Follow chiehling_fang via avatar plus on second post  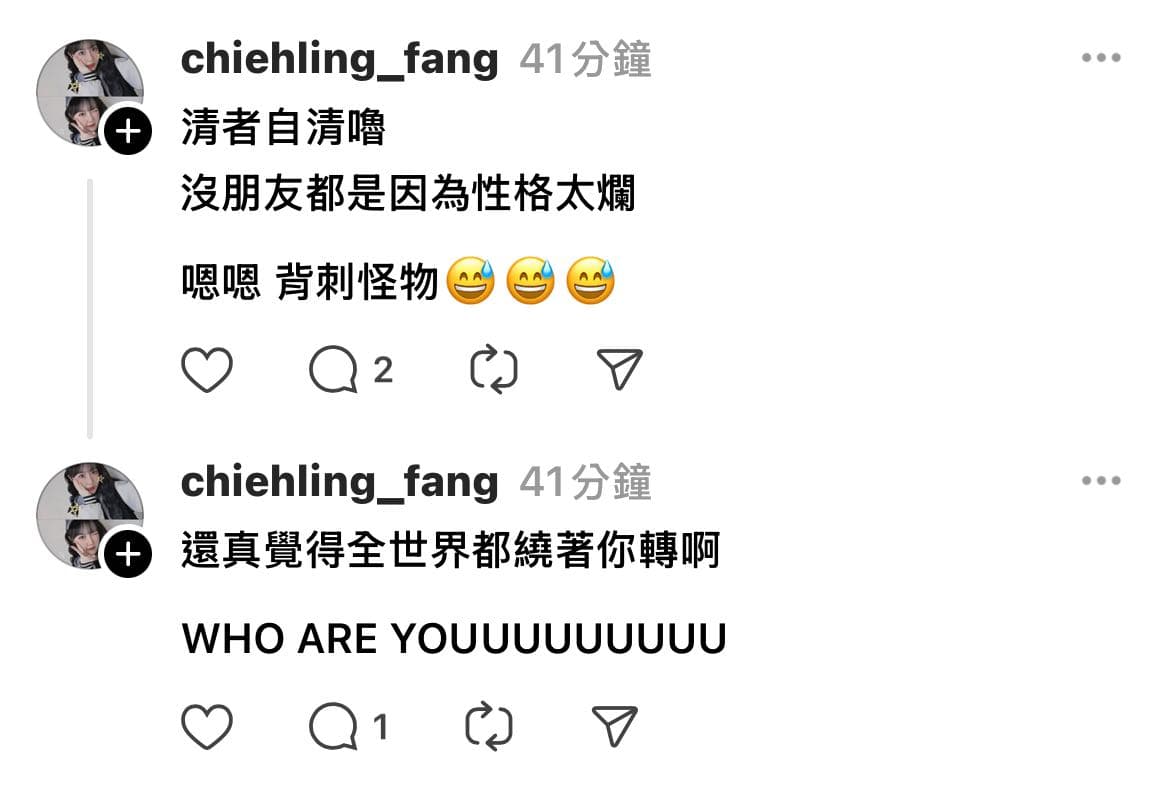[x=127, y=554]
